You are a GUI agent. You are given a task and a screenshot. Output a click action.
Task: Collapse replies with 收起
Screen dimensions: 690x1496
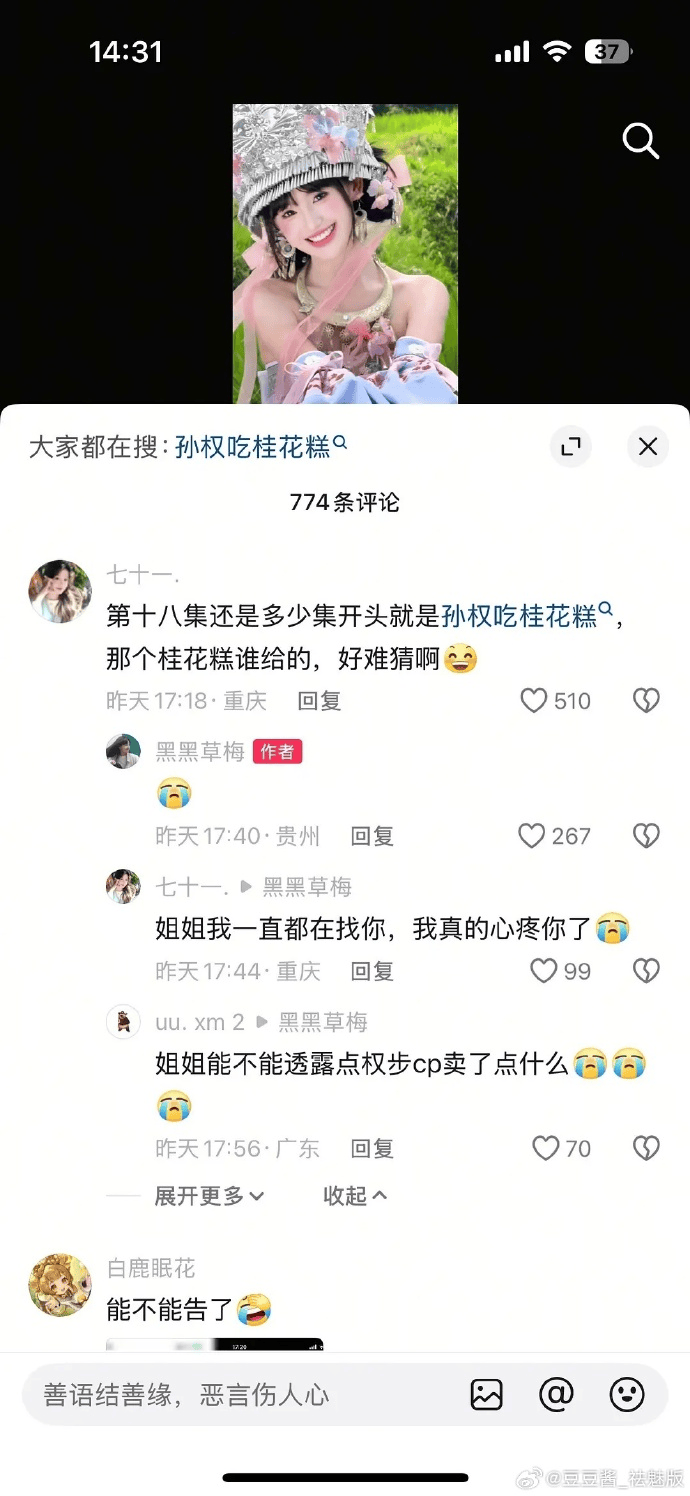(x=354, y=1196)
